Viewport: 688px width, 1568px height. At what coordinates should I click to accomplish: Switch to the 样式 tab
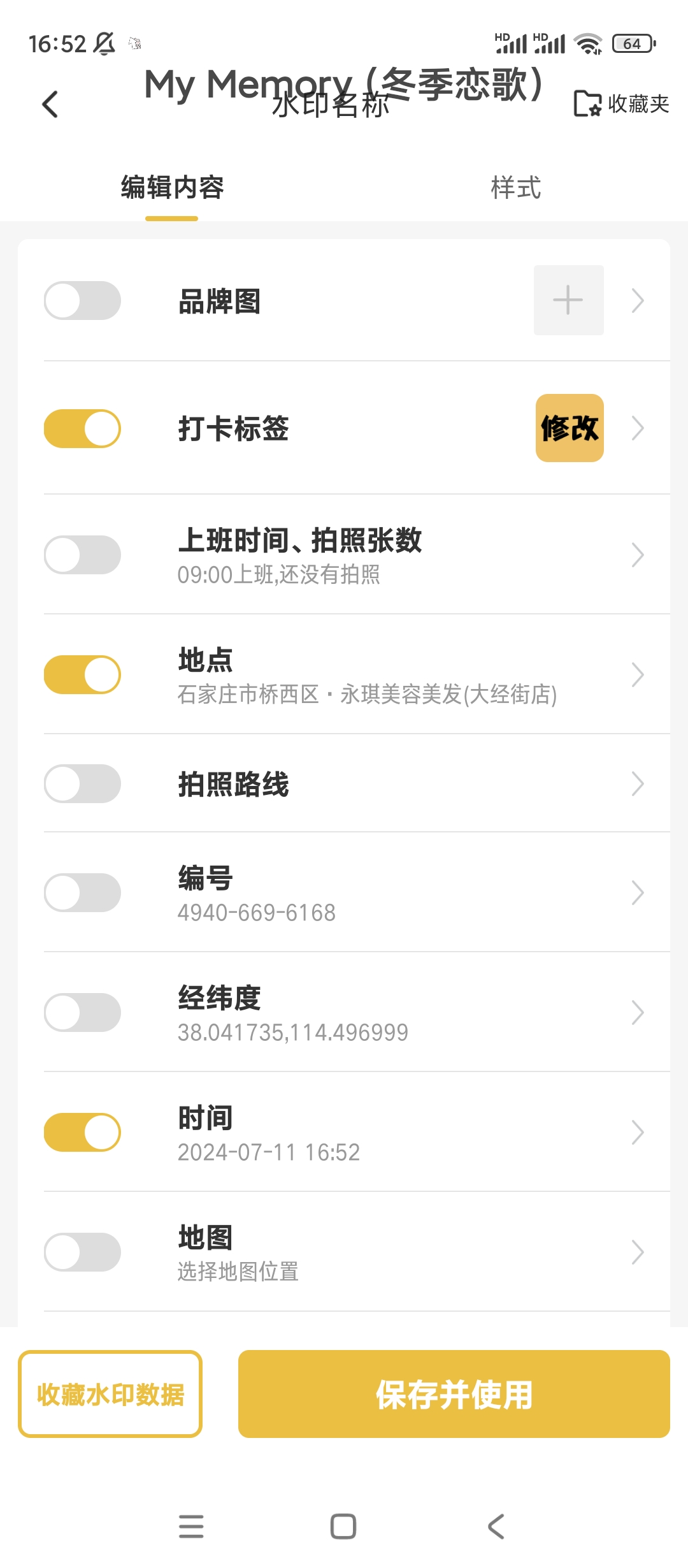(x=515, y=188)
